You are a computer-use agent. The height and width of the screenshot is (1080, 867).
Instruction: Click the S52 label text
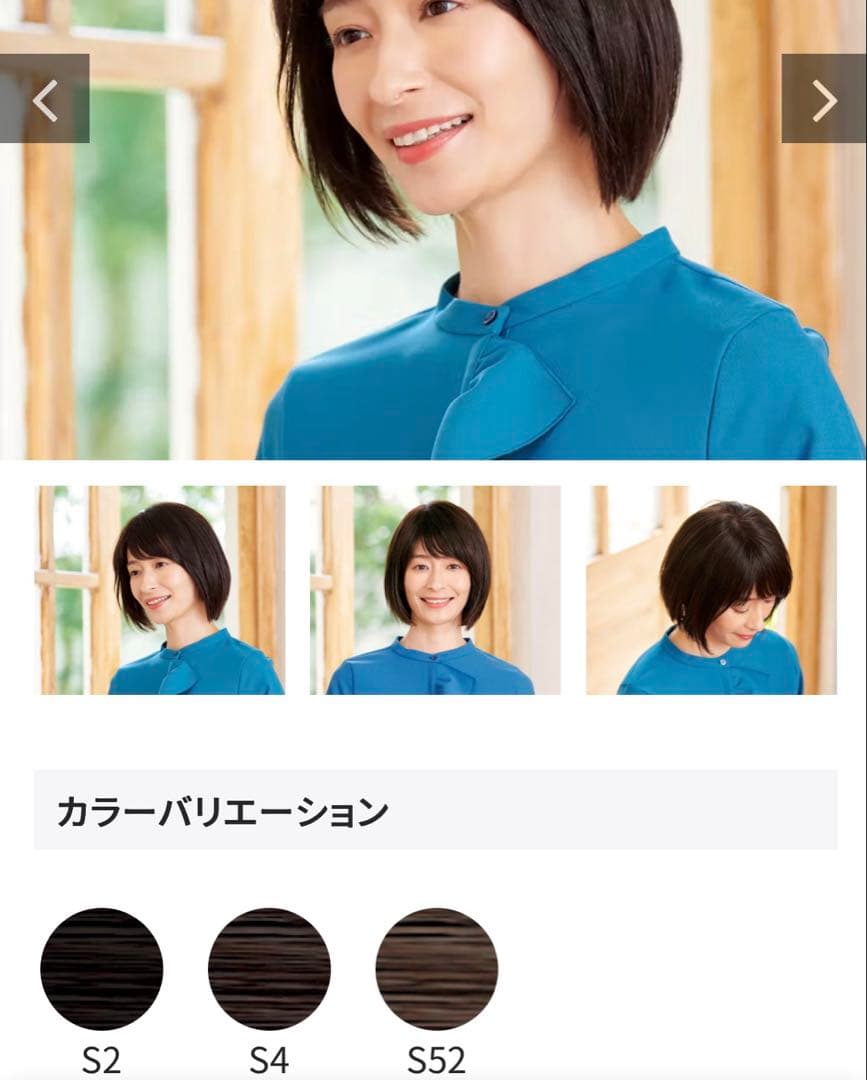439,1060
